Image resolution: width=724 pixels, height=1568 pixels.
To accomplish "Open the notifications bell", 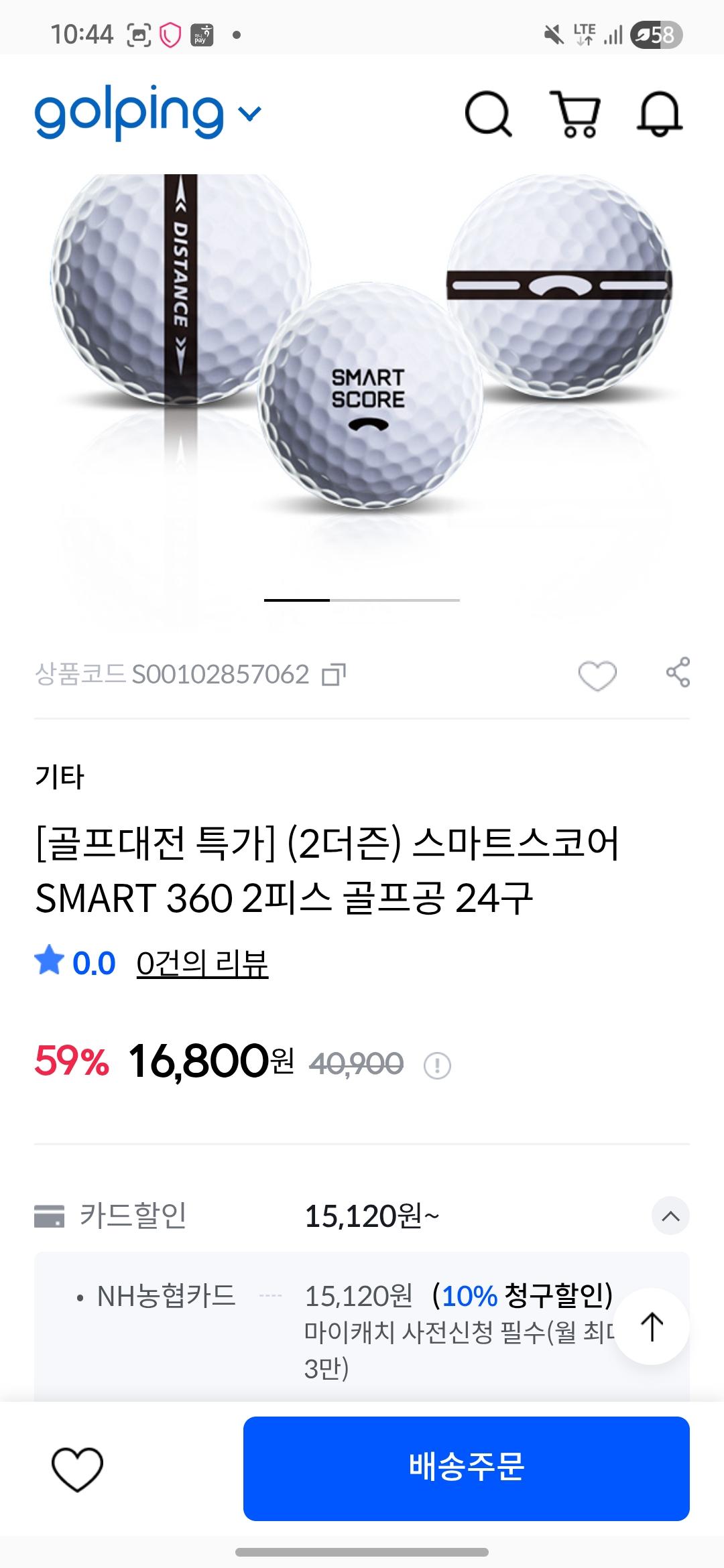I will [659, 114].
